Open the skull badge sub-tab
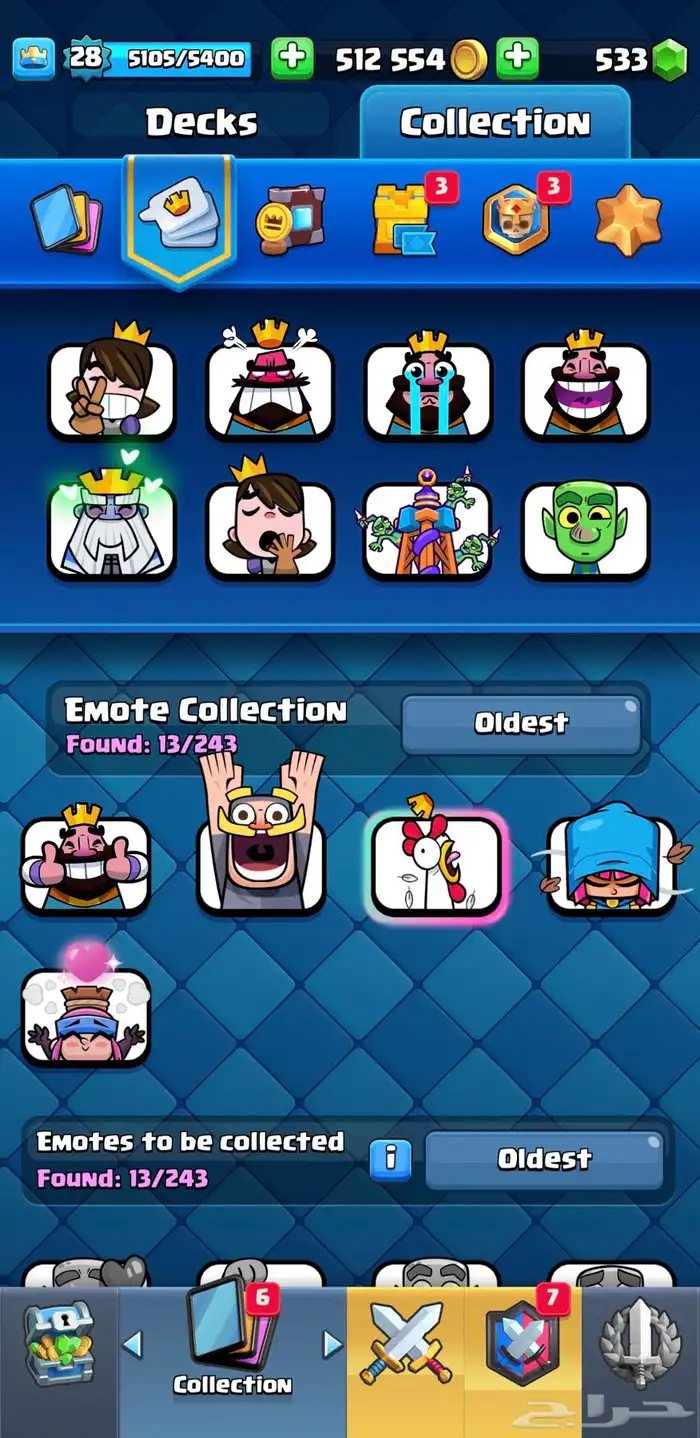The image size is (700, 1438). click(x=515, y=219)
